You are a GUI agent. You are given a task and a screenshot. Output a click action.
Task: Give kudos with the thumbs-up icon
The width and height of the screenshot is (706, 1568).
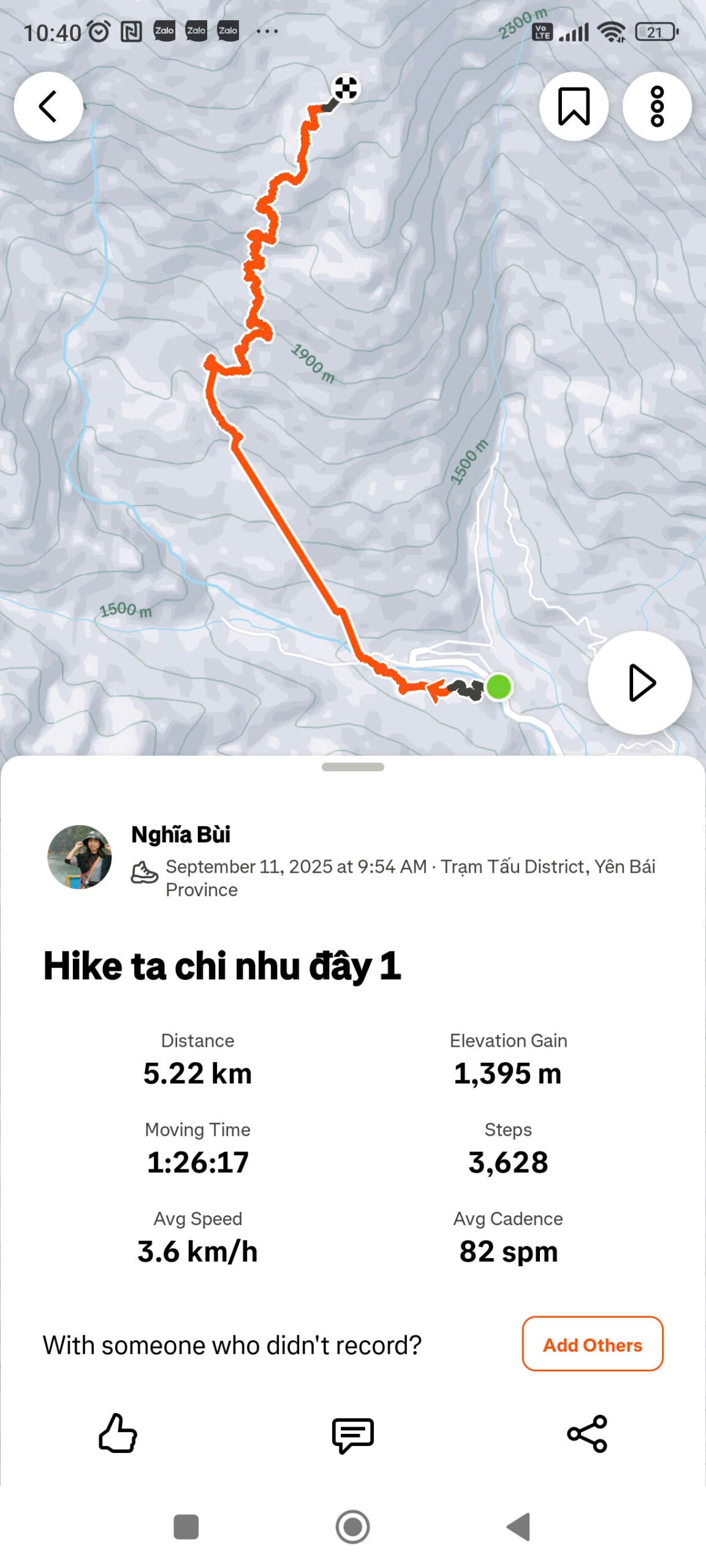118,1433
